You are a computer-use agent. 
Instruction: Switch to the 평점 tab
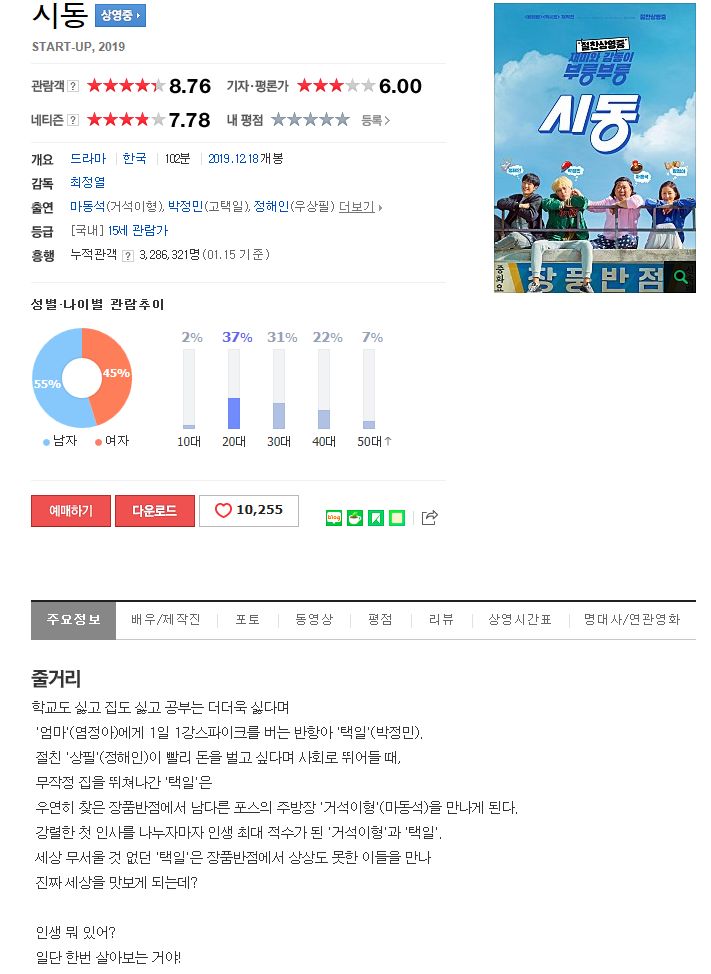click(x=380, y=620)
